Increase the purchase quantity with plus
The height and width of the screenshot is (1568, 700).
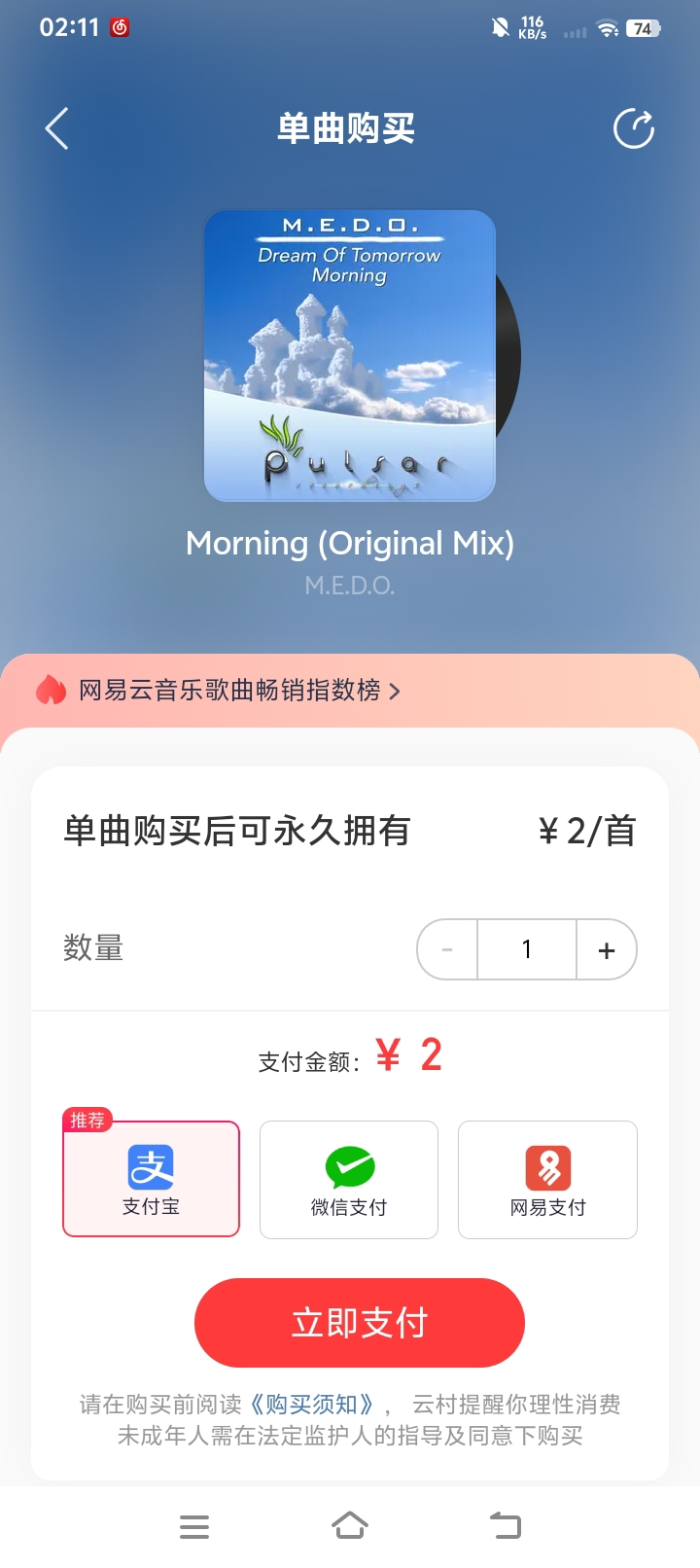(607, 950)
